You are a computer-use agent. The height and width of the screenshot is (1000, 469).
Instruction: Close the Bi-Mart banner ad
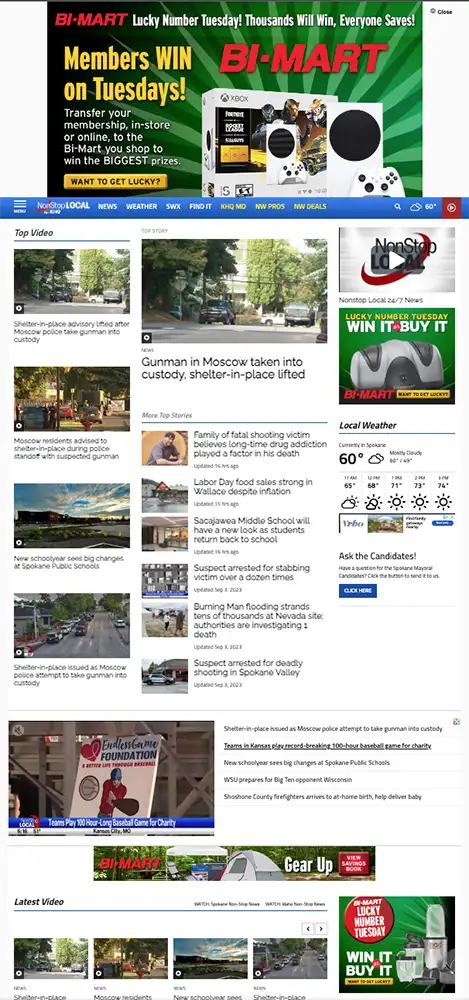442,11
